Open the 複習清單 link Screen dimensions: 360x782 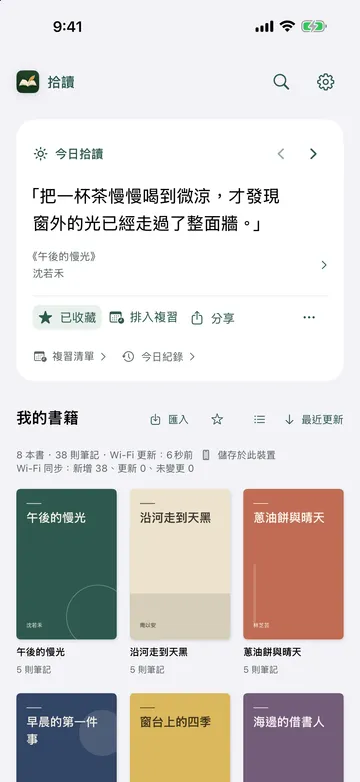point(70,357)
